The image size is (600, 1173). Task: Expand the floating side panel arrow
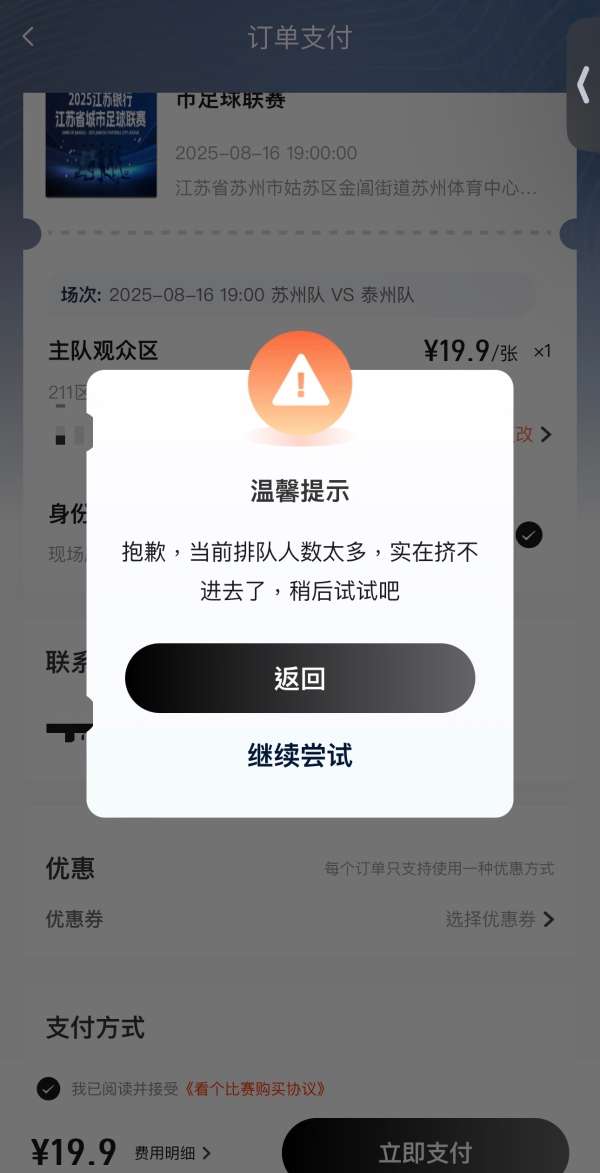[584, 84]
